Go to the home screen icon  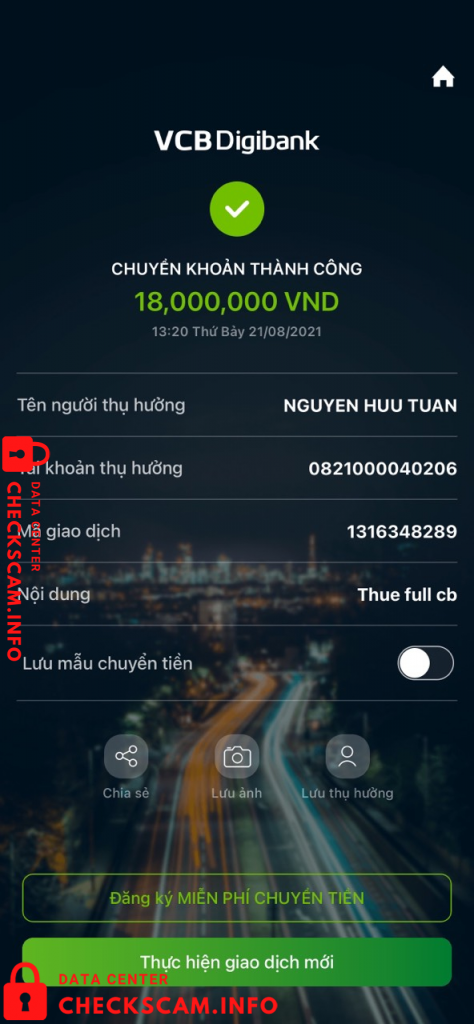pos(443,78)
